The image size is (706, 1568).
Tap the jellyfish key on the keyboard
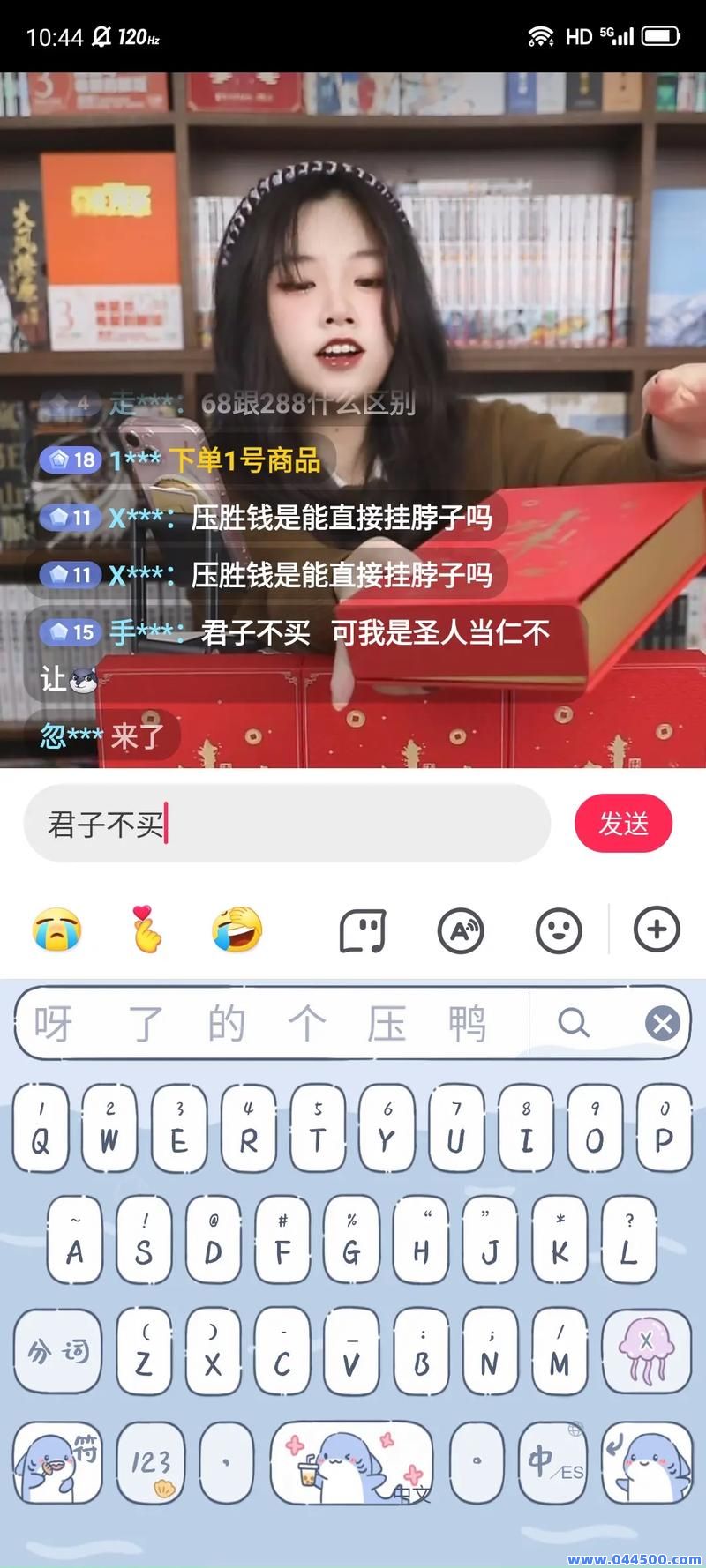(x=649, y=1351)
